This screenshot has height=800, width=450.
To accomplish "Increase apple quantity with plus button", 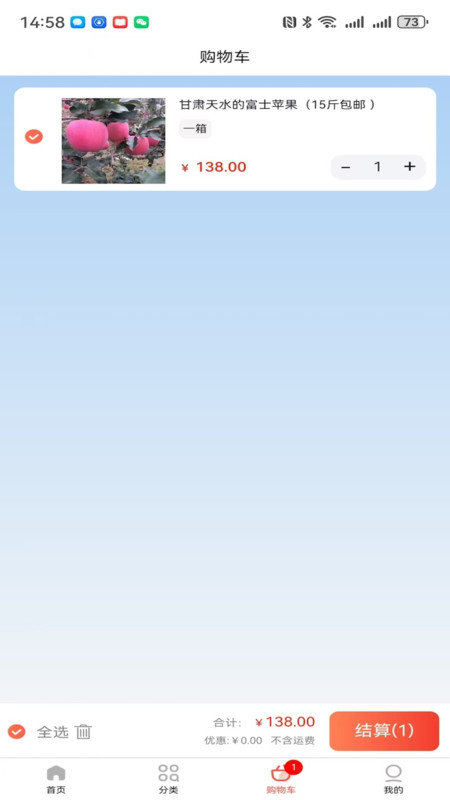I will 410,167.
